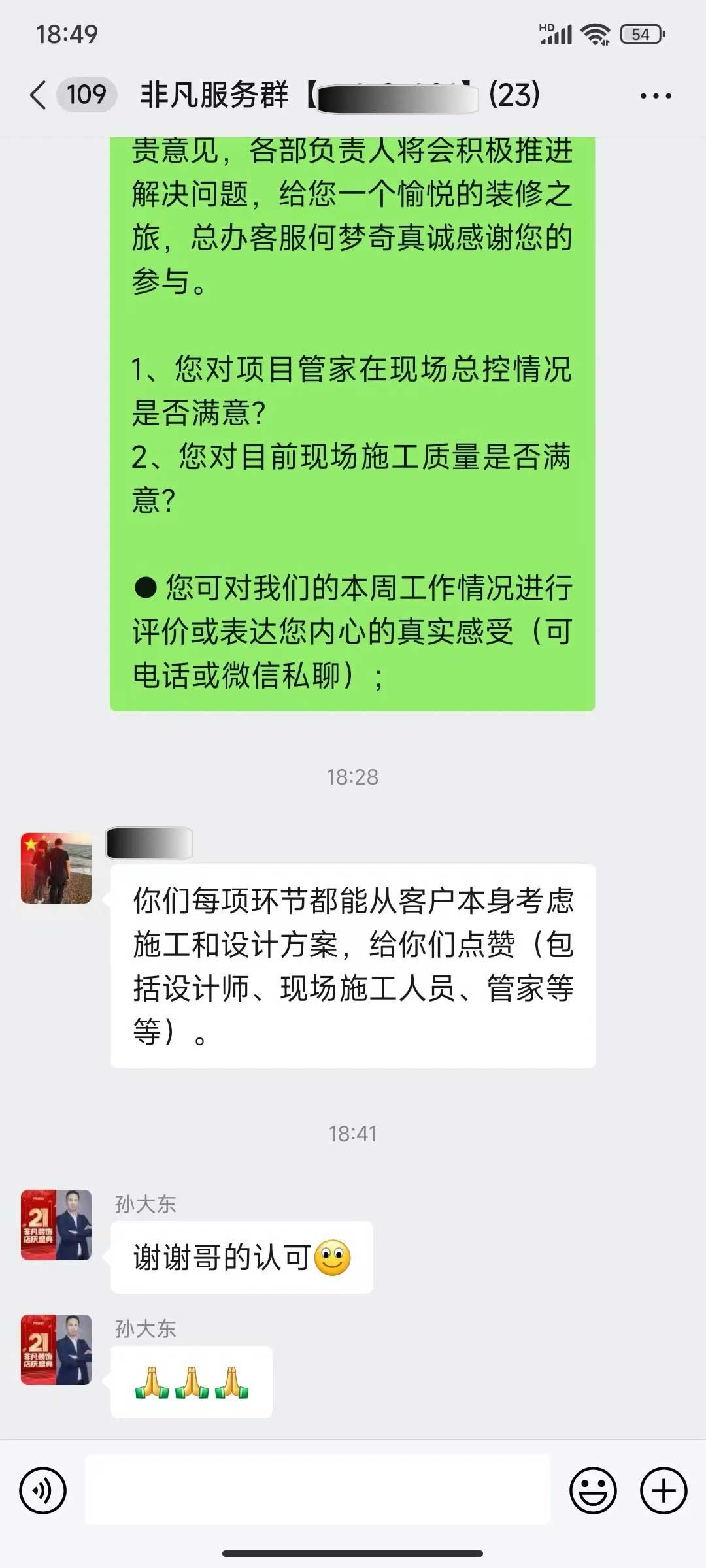Image resolution: width=706 pixels, height=1568 pixels.
Task: Open the emoji sticker panel
Action: coord(593,1491)
